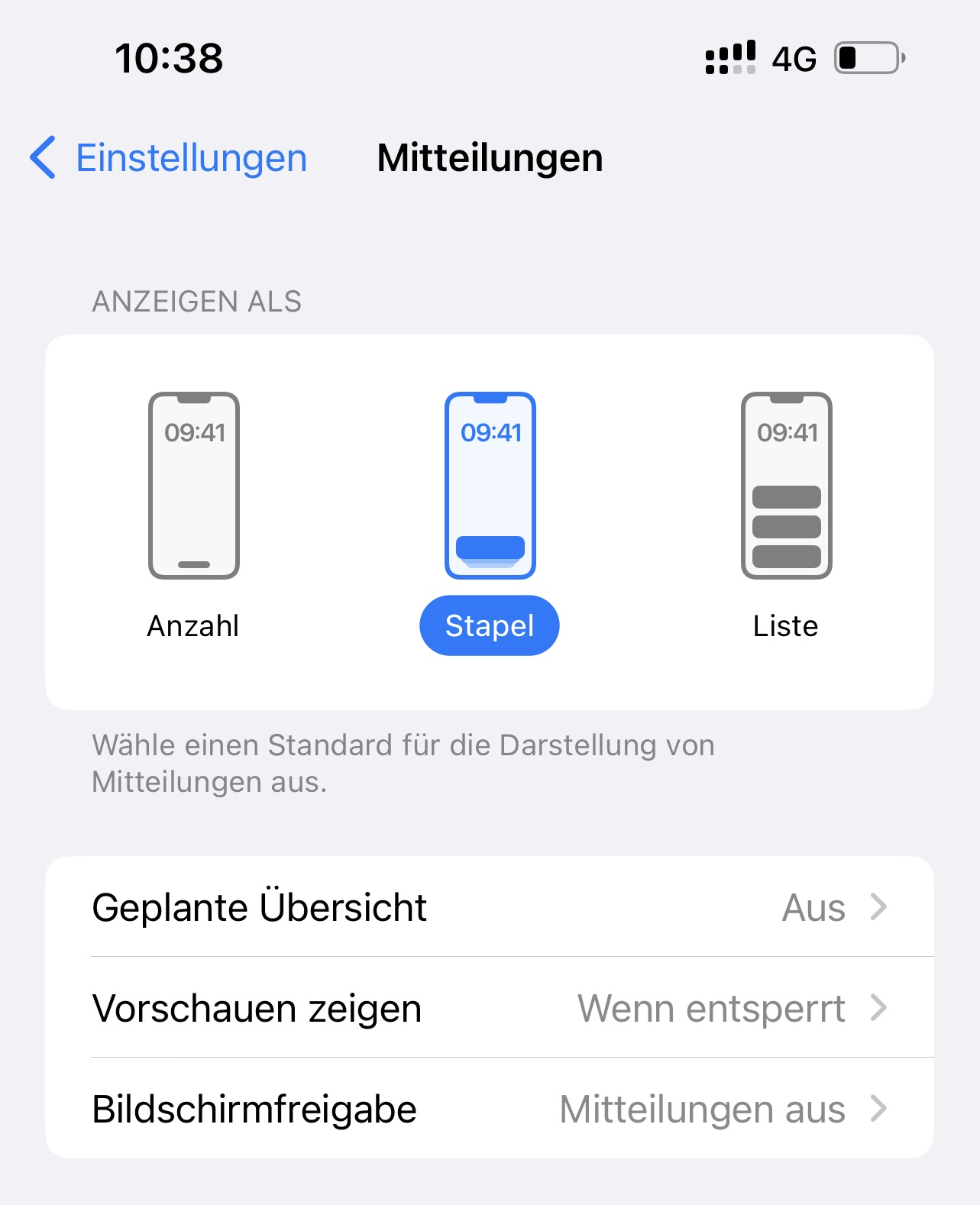Open Bildschirmfreigabe notification settings
Screen dimensions: 980x1205
click(x=489, y=1109)
